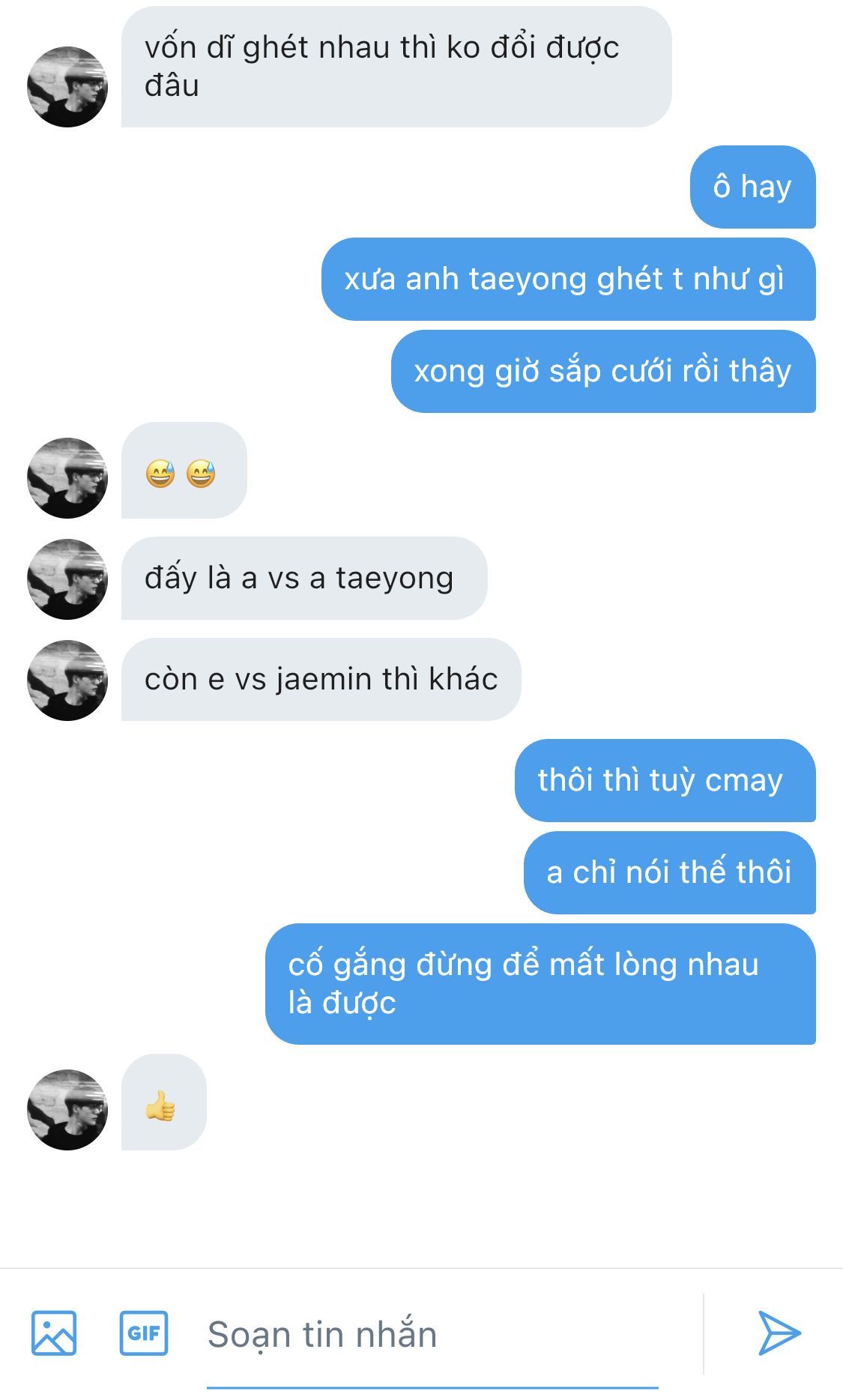This screenshot has height=1400, width=843.
Task: View profile picture next to the thumbs-up message
Action: click(x=67, y=1110)
